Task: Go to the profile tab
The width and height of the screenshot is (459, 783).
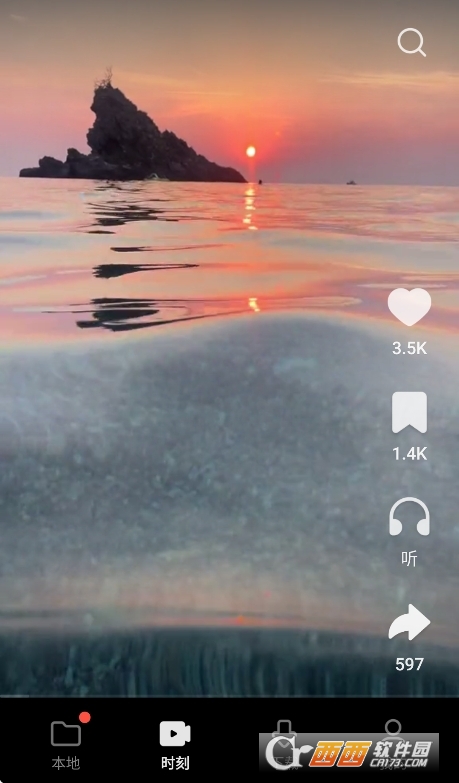Action: click(393, 745)
